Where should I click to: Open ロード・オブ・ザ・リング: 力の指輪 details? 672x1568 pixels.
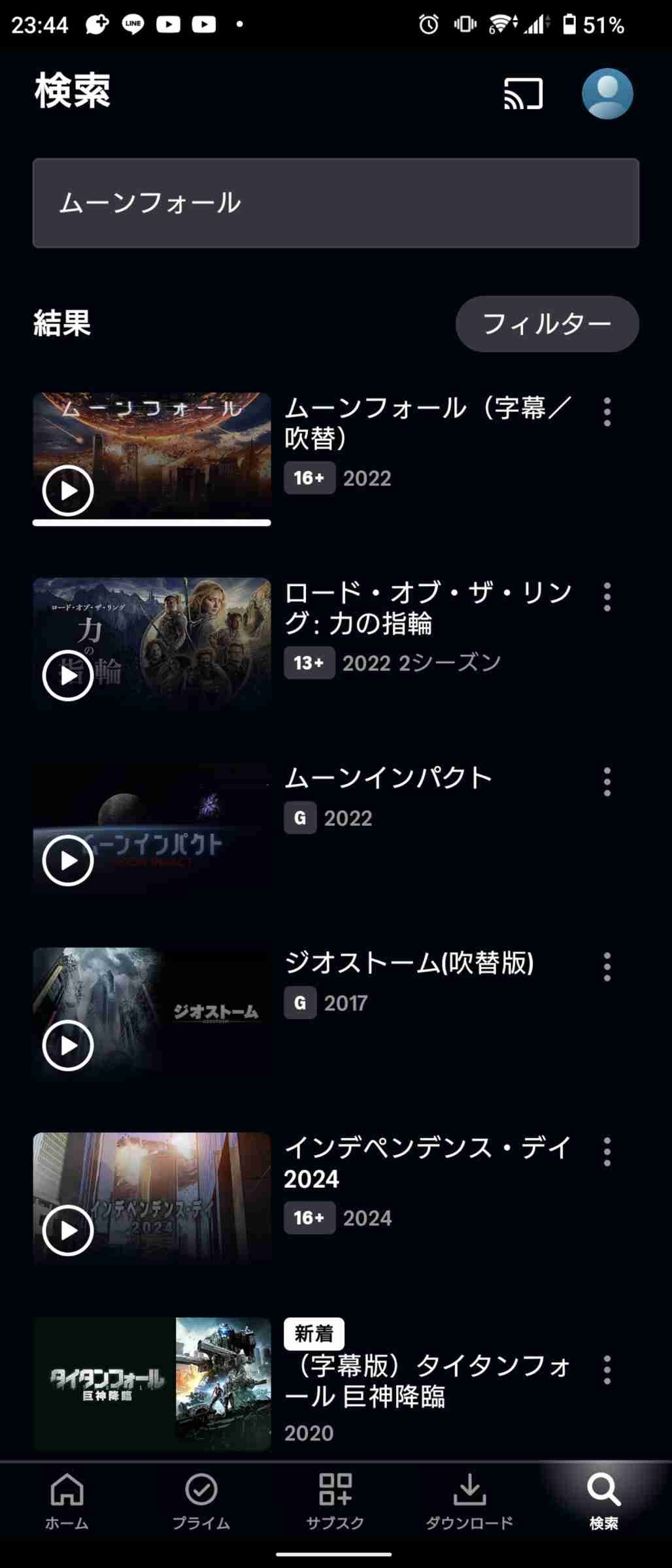[428, 608]
